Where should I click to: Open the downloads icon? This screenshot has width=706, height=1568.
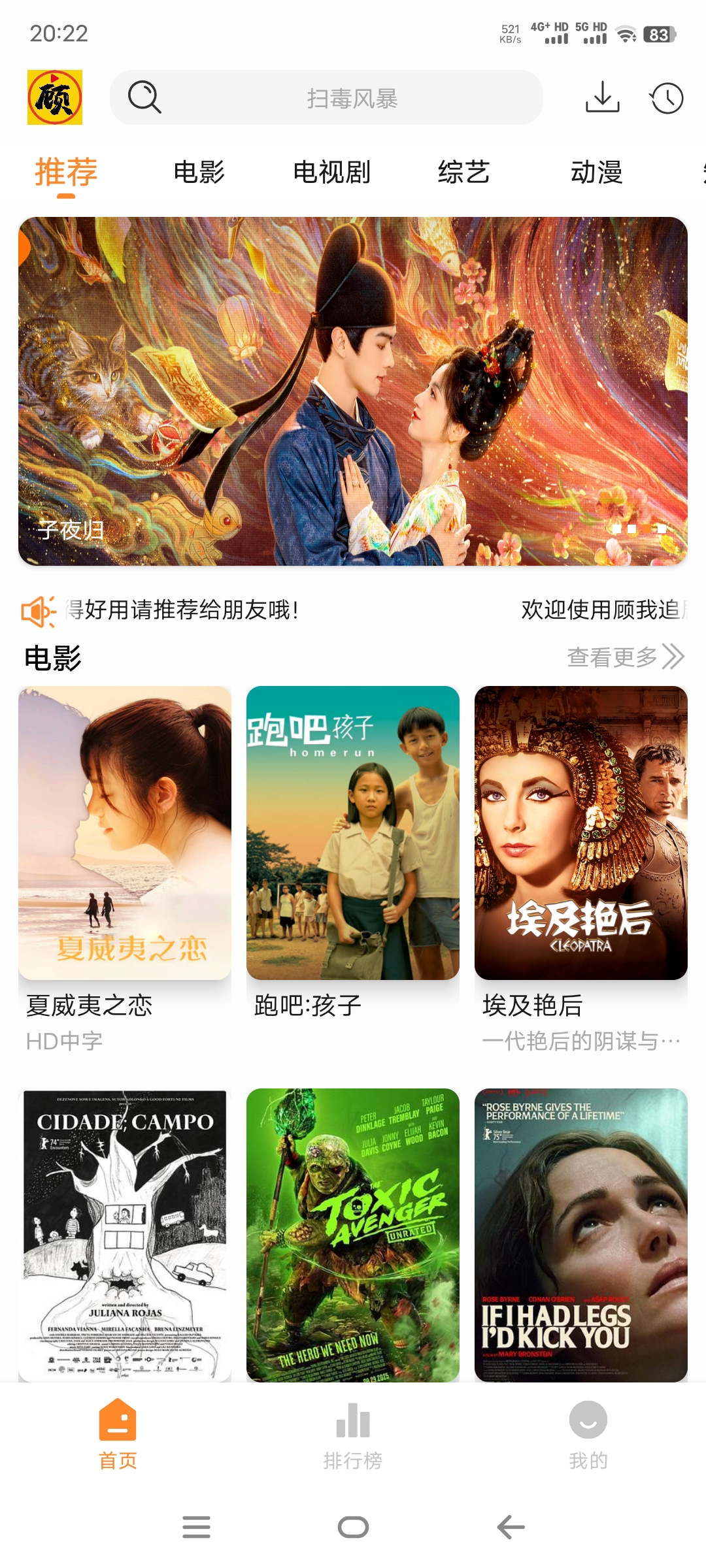click(x=602, y=98)
